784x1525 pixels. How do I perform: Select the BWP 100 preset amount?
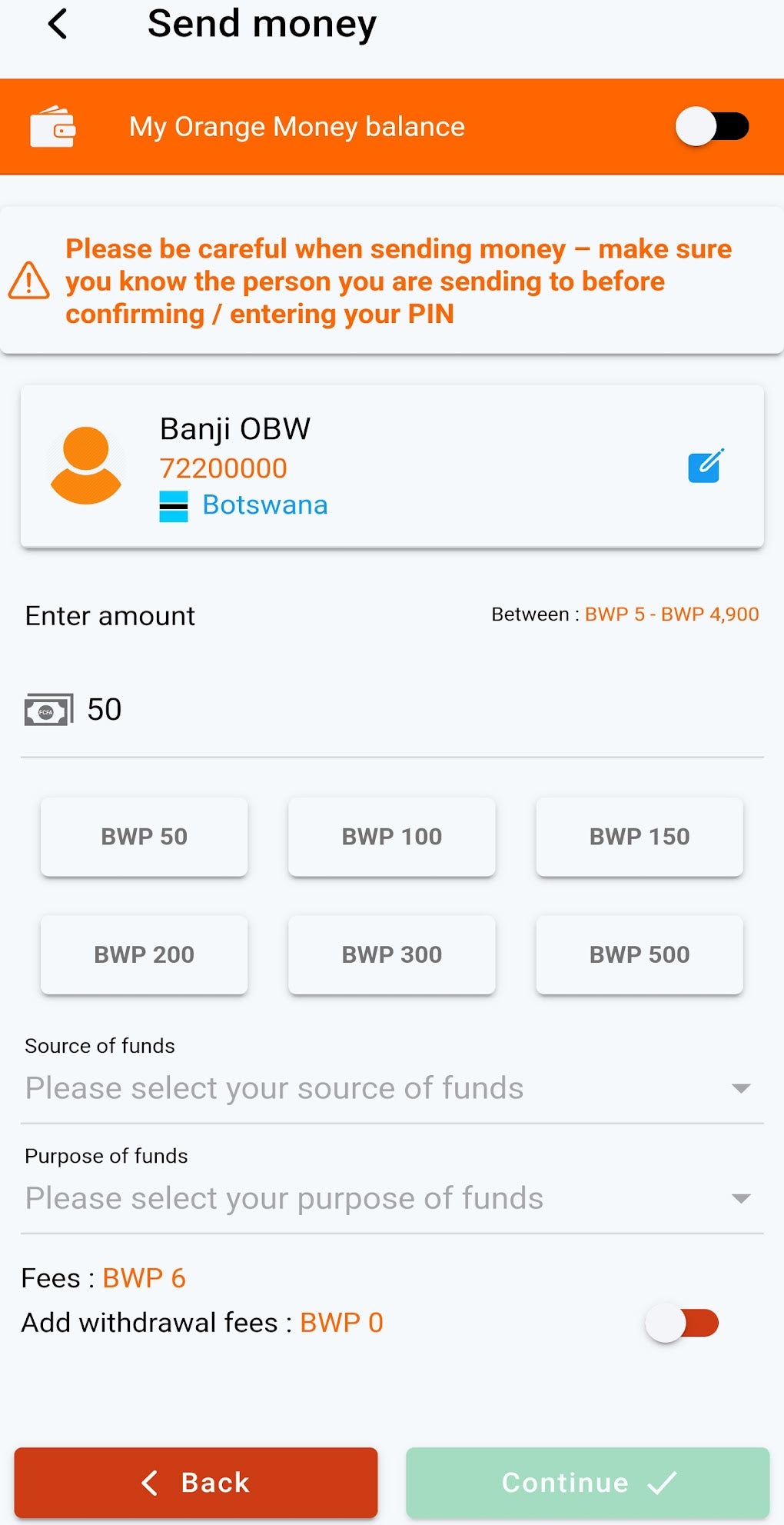tap(391, 837)
